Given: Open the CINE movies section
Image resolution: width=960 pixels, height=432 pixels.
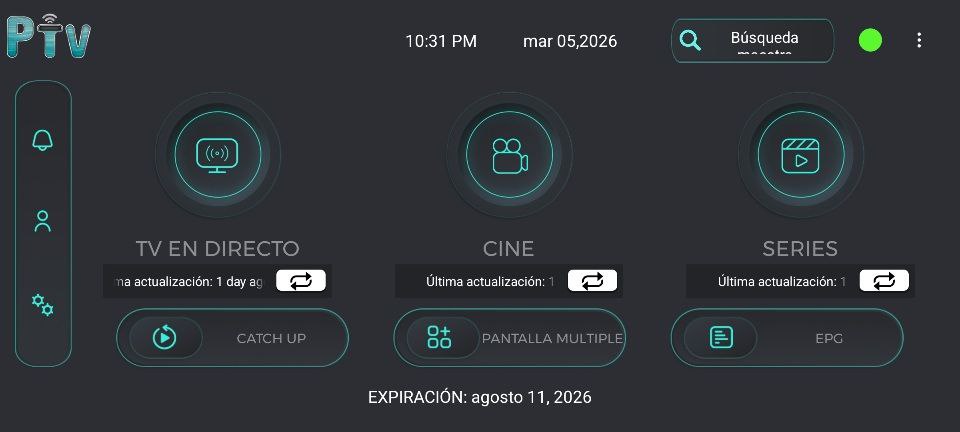Looking at the screenshot, I should tap(509, 154).
